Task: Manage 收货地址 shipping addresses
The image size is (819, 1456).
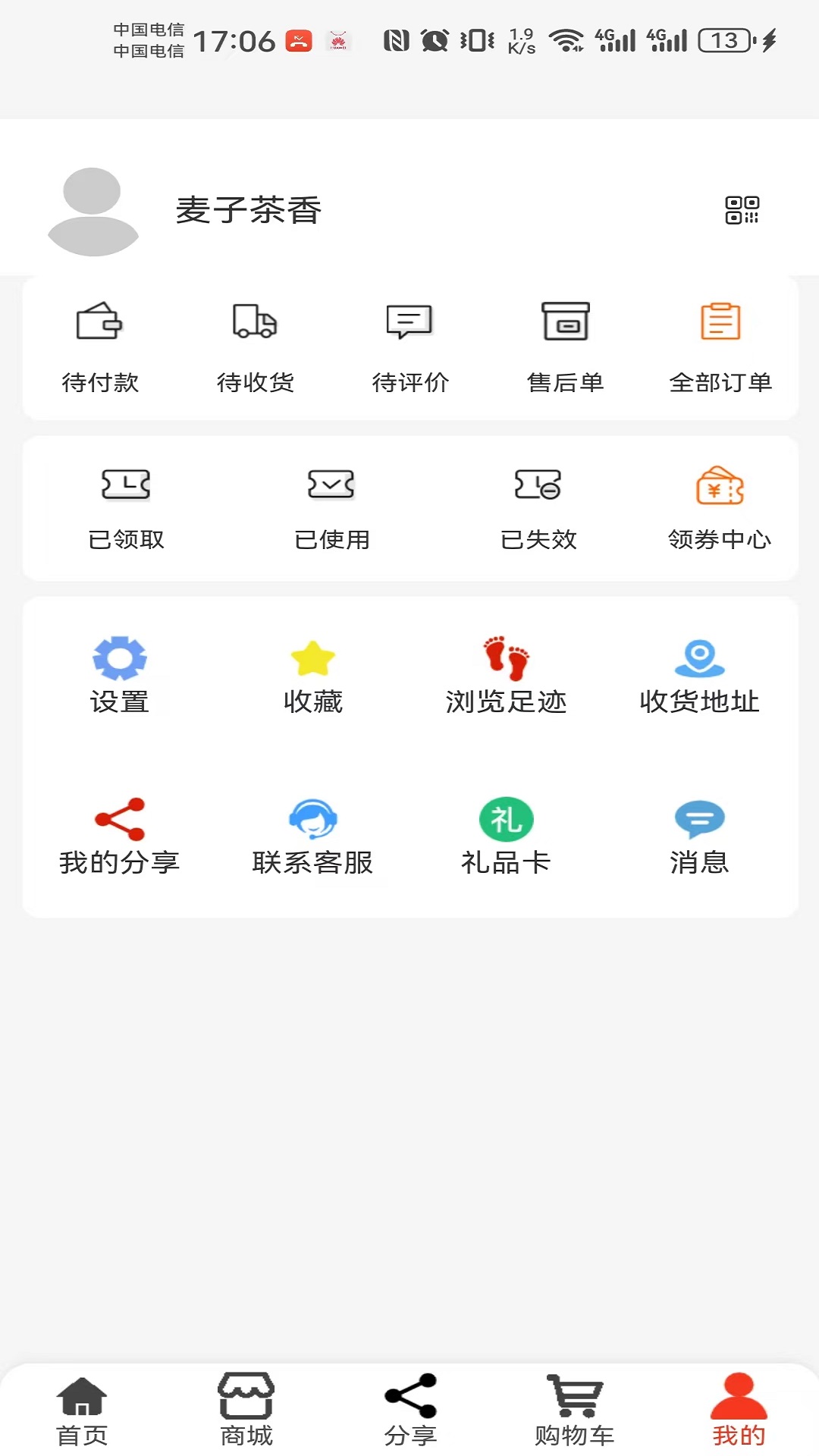Action: (x=699, y=675)
